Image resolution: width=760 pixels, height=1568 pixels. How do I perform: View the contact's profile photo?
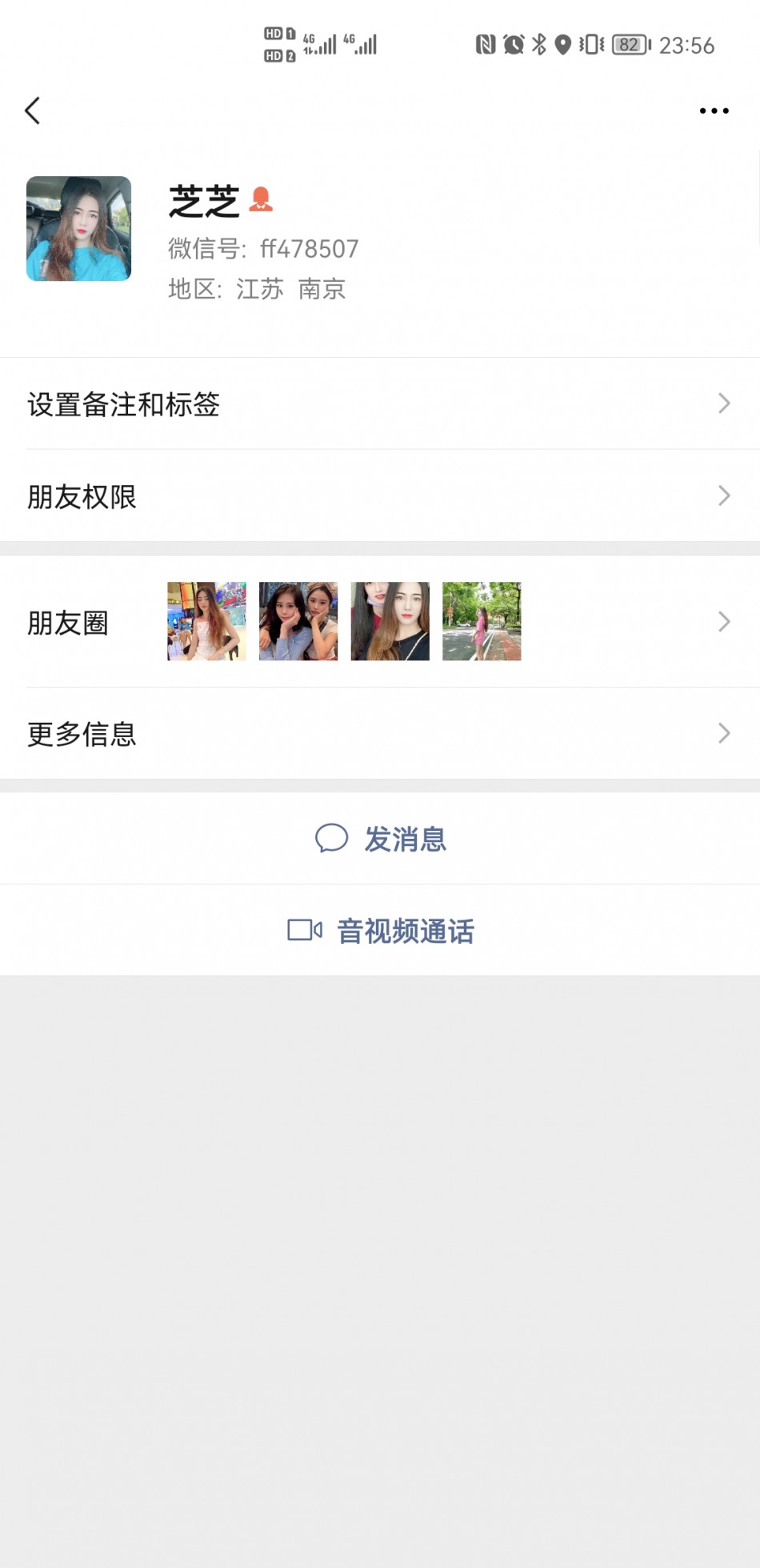[78, 229]
